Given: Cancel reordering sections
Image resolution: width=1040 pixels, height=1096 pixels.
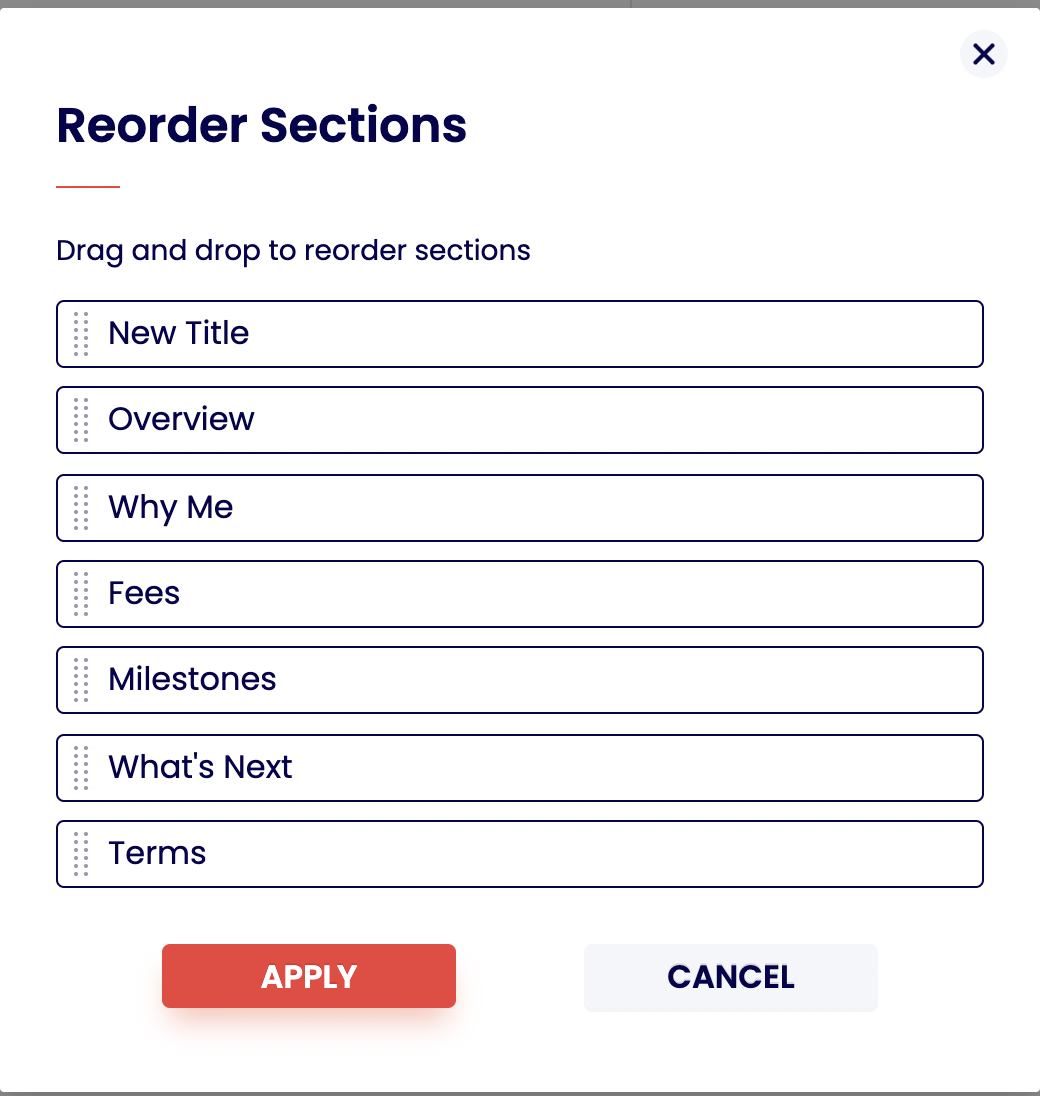Looking at the screenshot, I should pyautogui.click(x=730, y=977).
